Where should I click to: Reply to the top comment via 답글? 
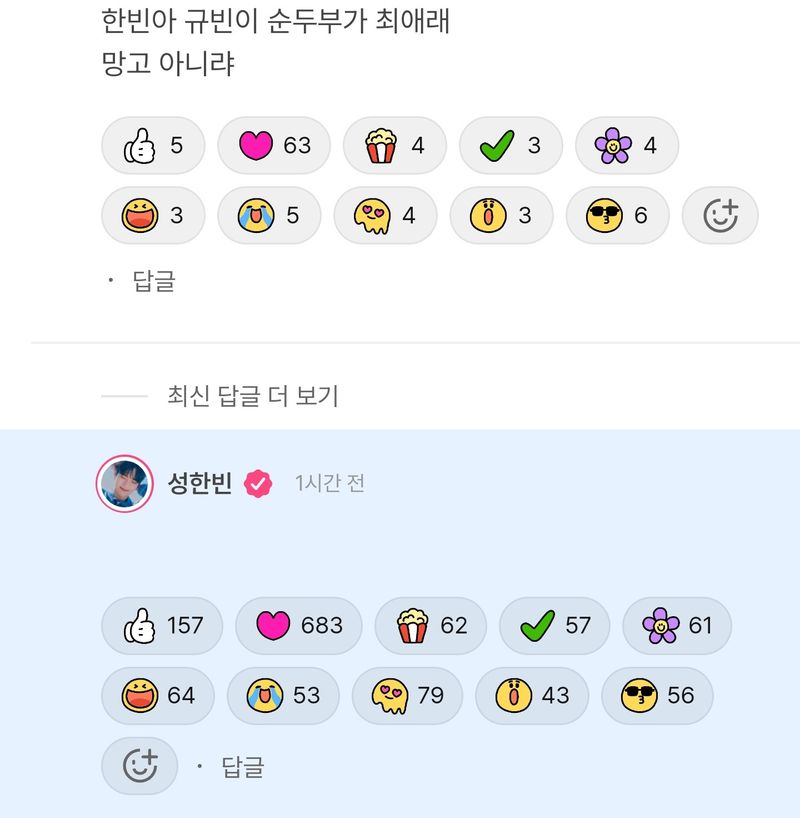[153, 282]
